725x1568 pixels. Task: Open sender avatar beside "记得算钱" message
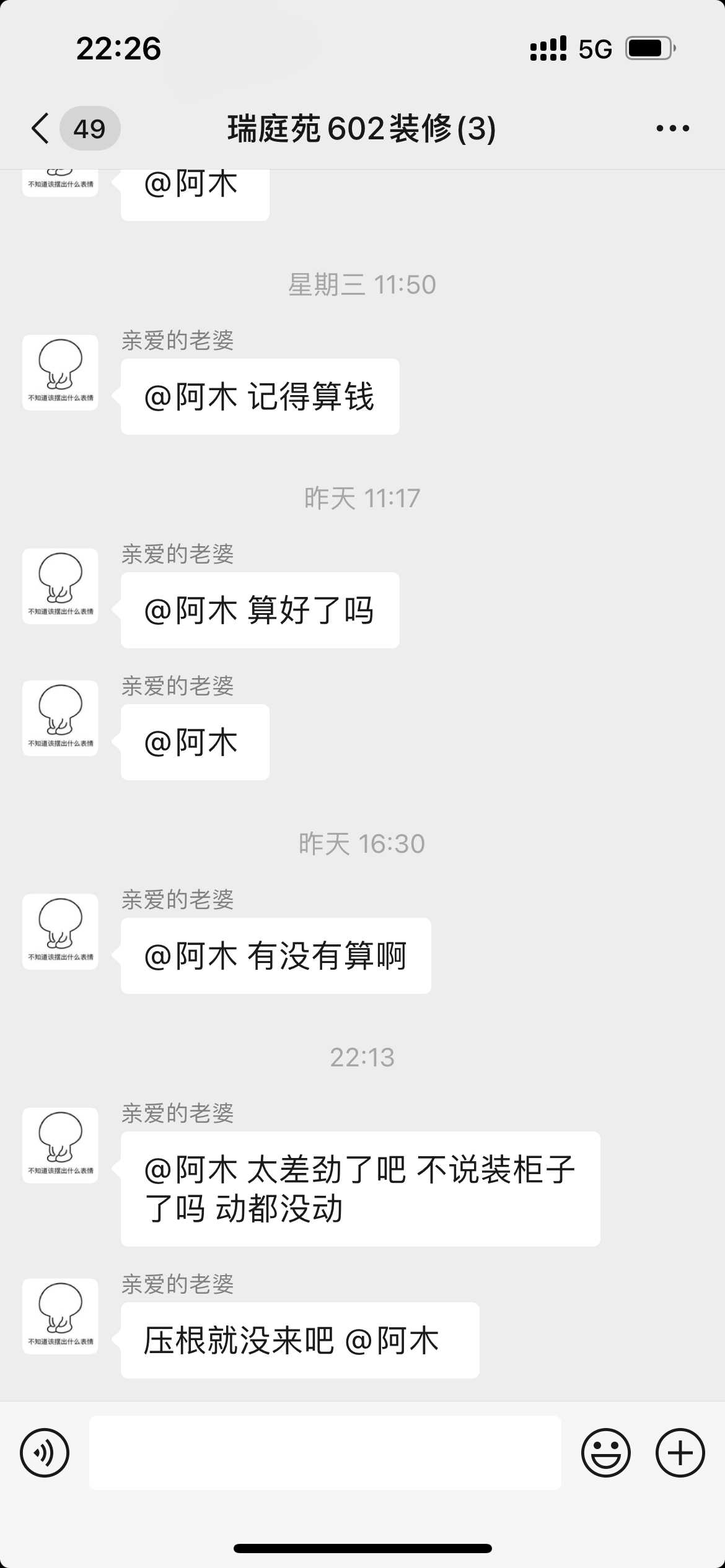60,372
